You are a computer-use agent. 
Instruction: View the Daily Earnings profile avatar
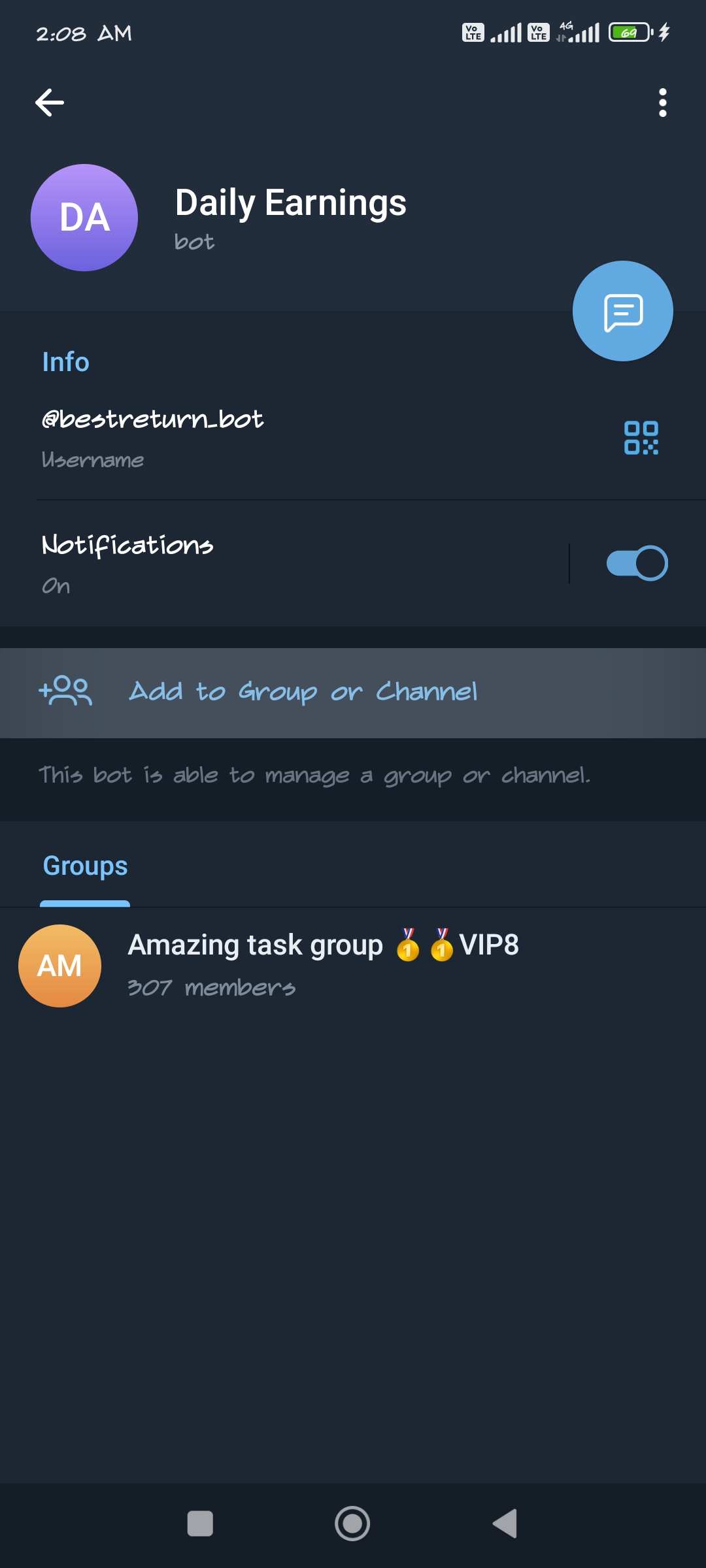point(84,218)
